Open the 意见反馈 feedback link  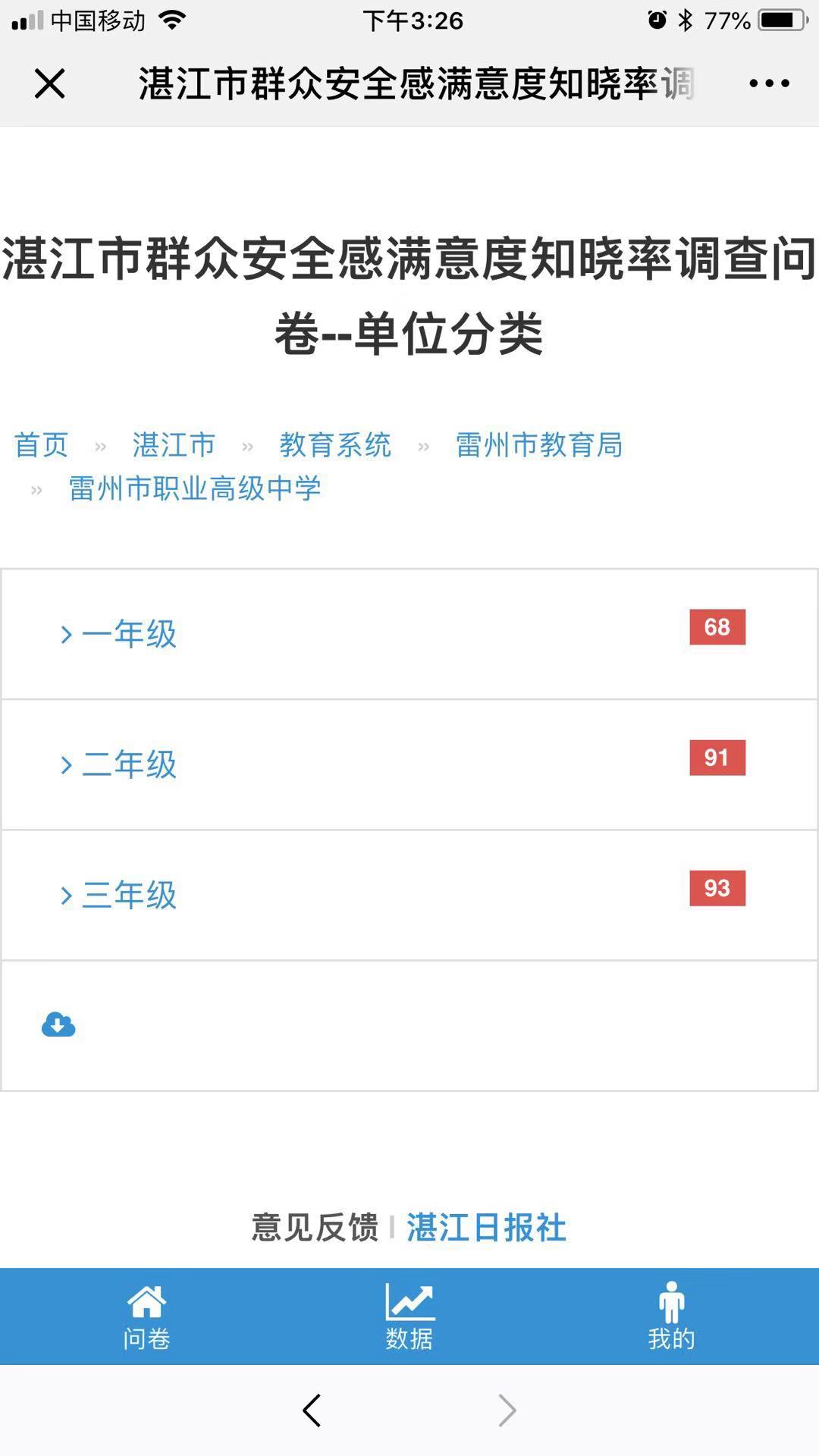(315, 1227)
